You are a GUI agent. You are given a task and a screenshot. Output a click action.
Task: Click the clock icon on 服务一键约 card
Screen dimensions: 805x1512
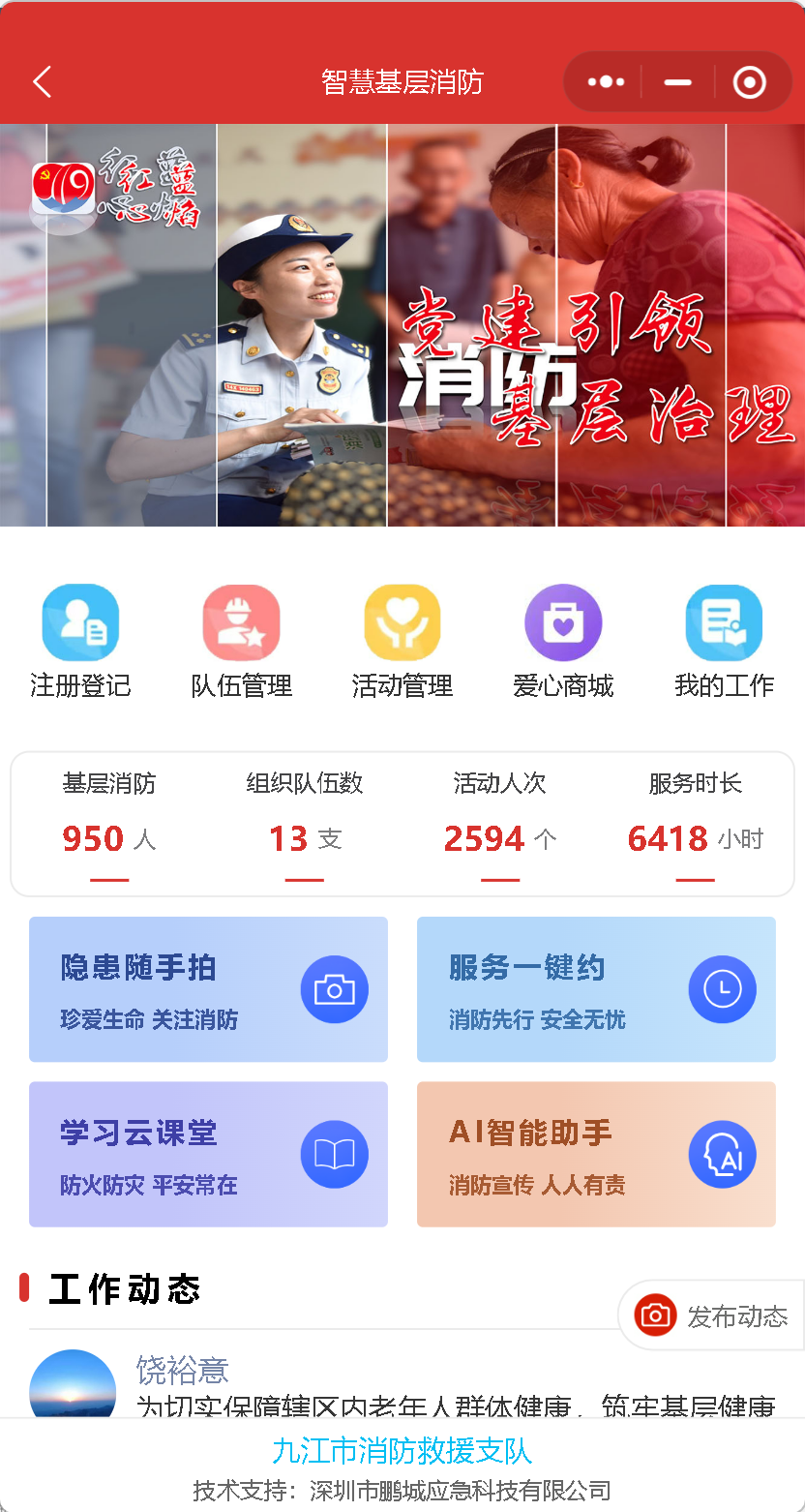(x=723, y=989)
